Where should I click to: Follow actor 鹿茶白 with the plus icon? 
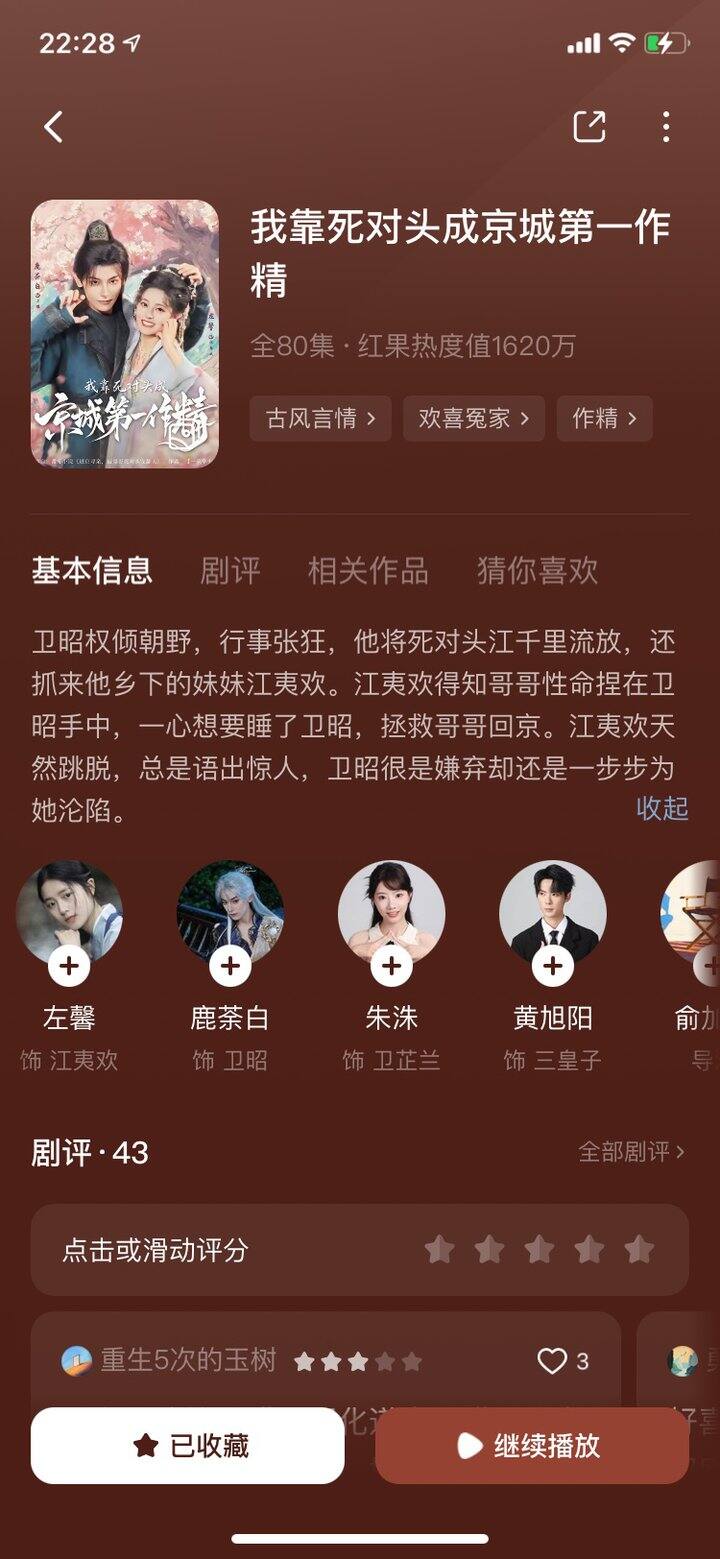click(229, 966)
